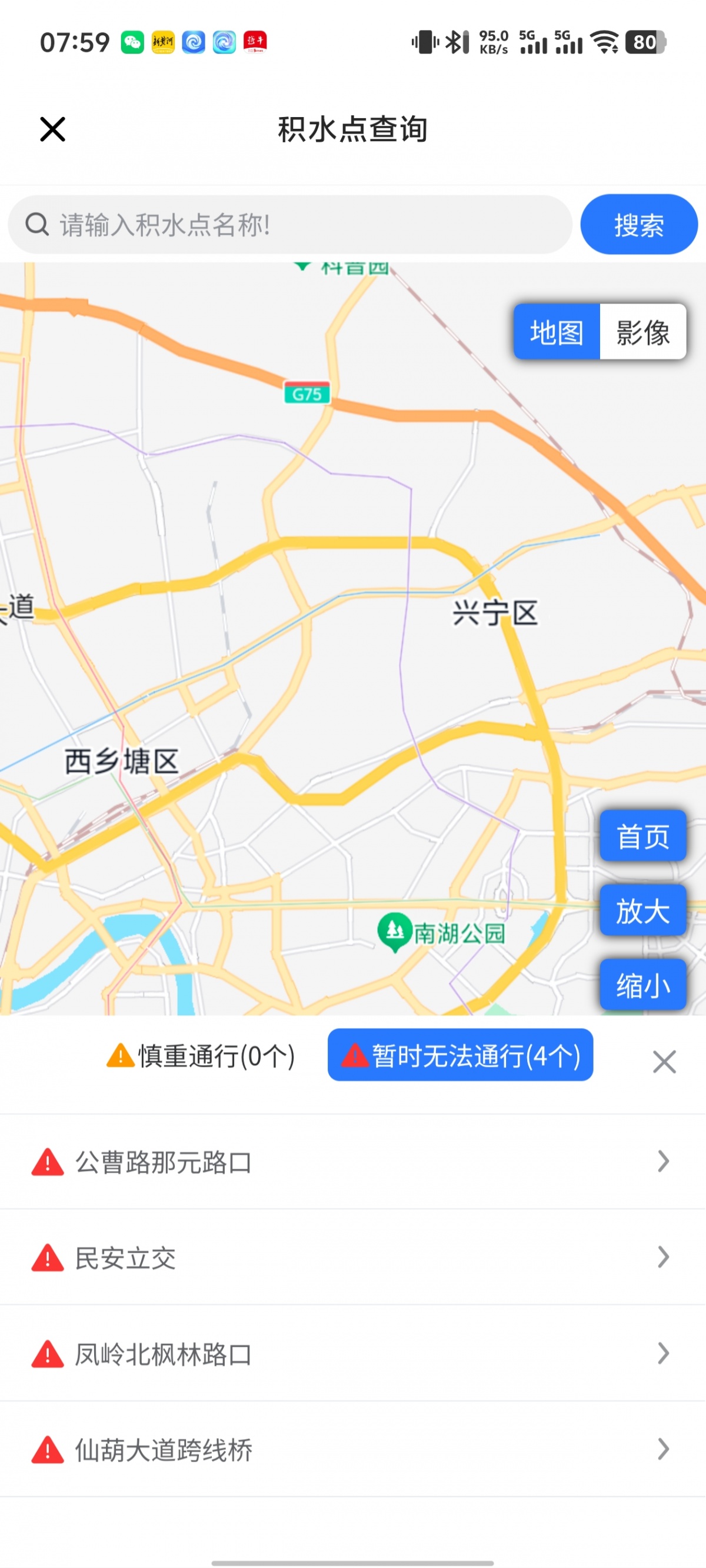Image resolution: width=706 pixels, height=1568 pixels.
Task: Switch map to 影像 satellite view
Action: 642,332
